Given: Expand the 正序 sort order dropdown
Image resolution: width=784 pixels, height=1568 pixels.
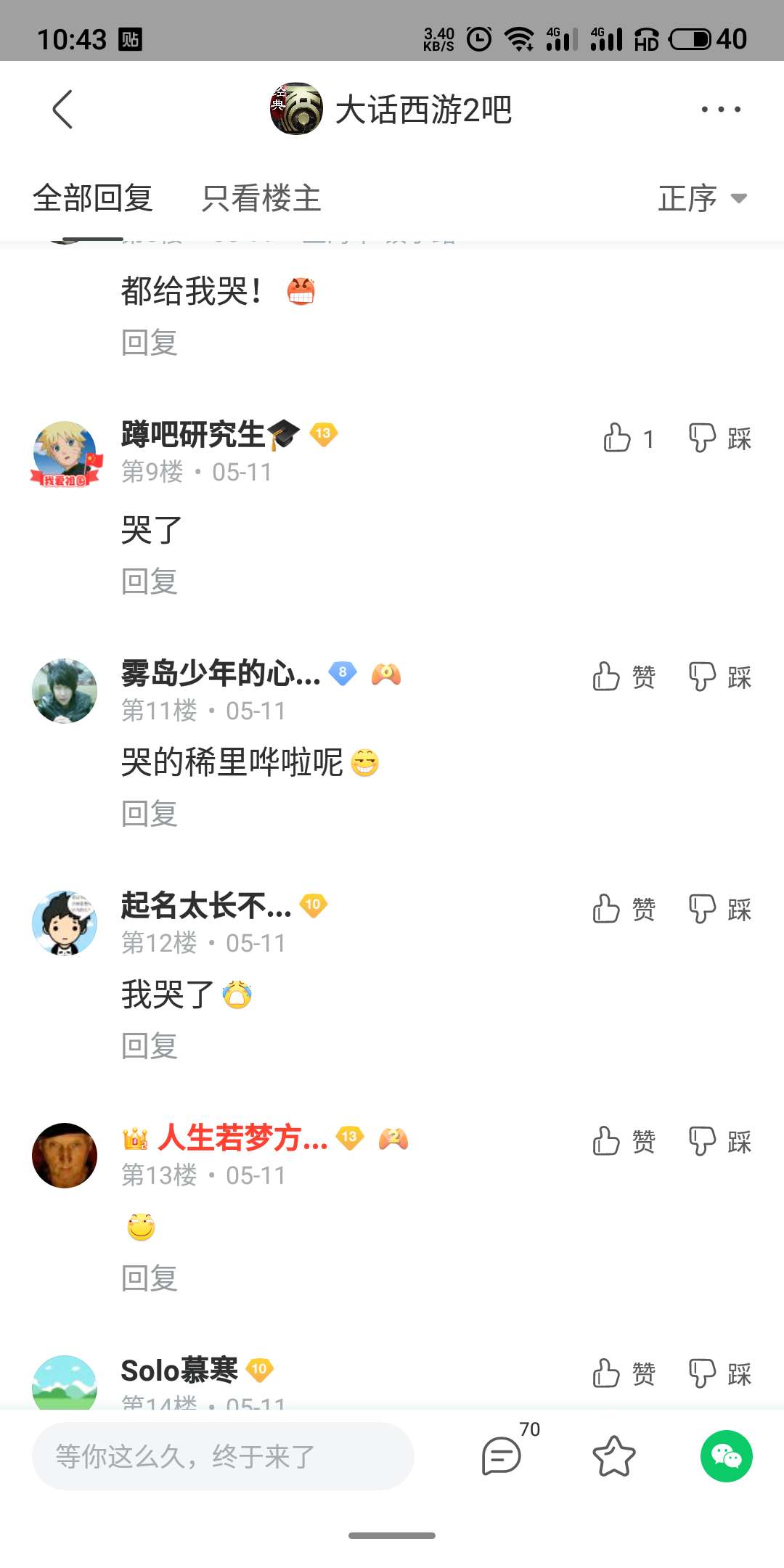Looking at the screenshot, I should pyautogui.click(x=701, y=198).
